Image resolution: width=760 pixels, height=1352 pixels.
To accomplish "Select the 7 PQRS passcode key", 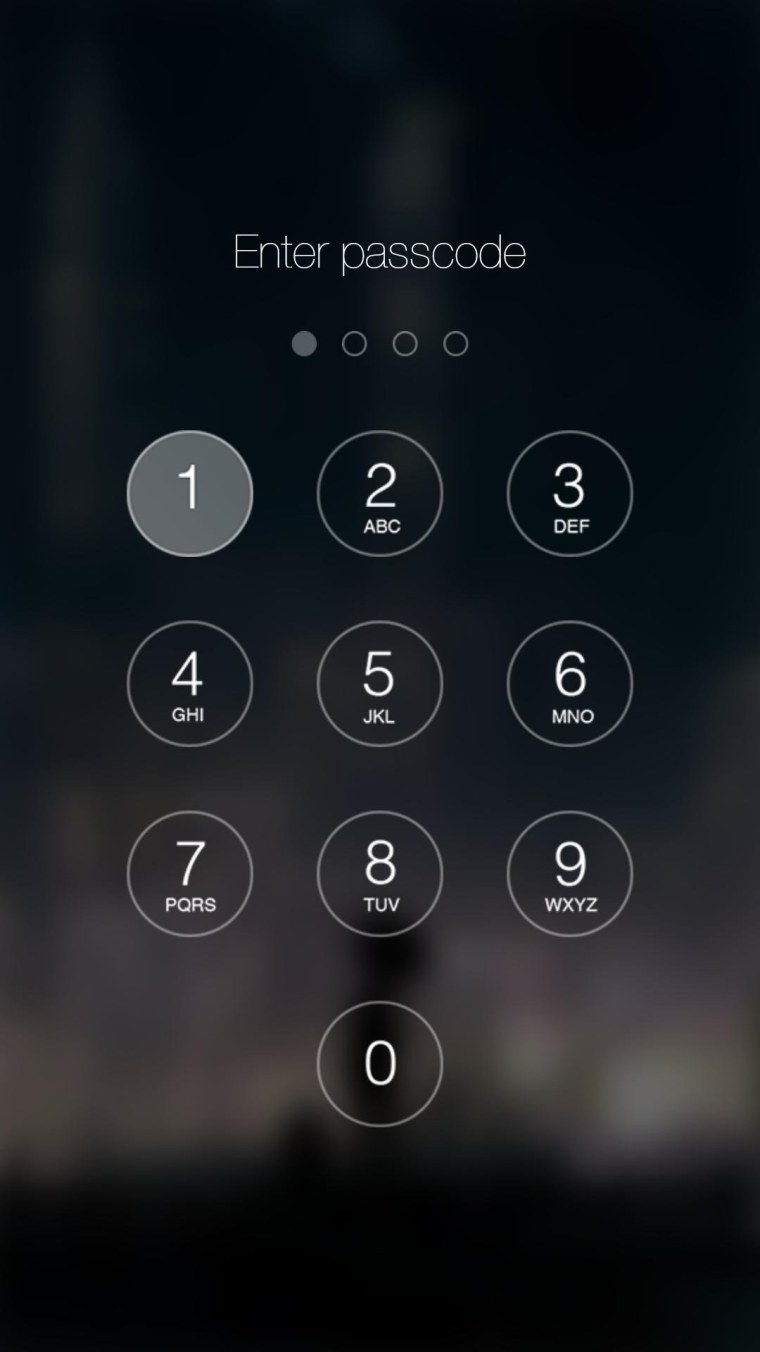I will 190,873.
